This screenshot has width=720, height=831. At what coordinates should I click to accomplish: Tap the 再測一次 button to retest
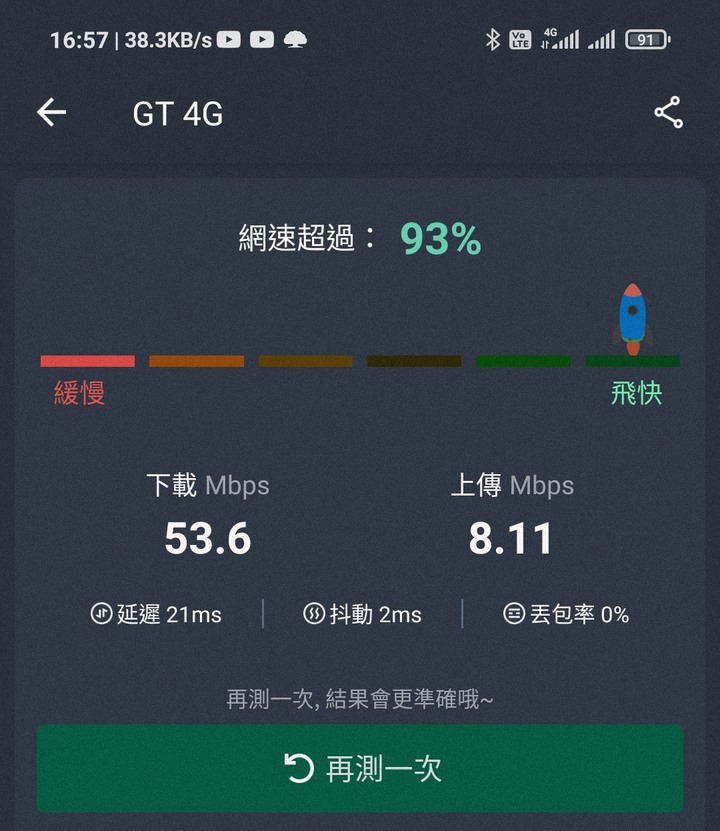pos(360,768)
